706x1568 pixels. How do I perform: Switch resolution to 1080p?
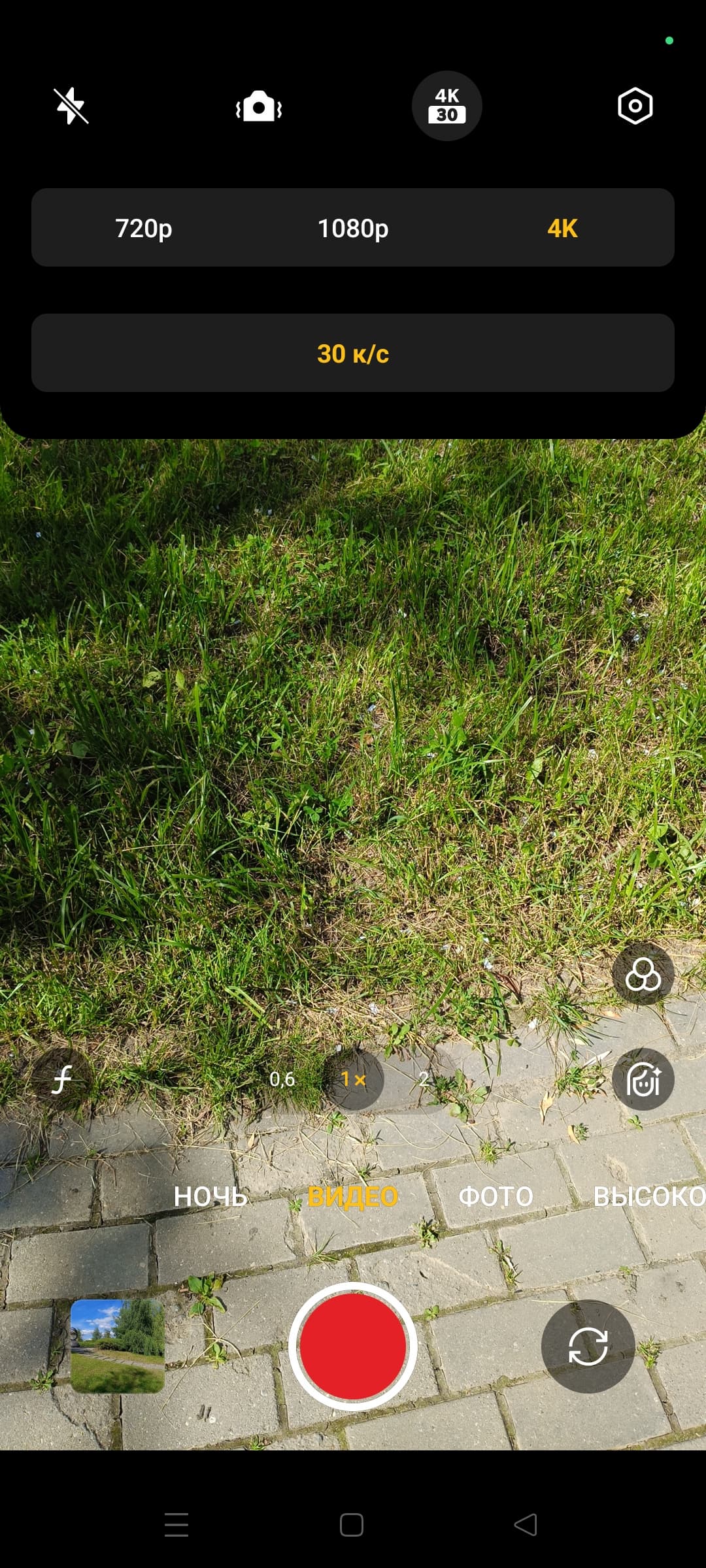coord(353,228)
